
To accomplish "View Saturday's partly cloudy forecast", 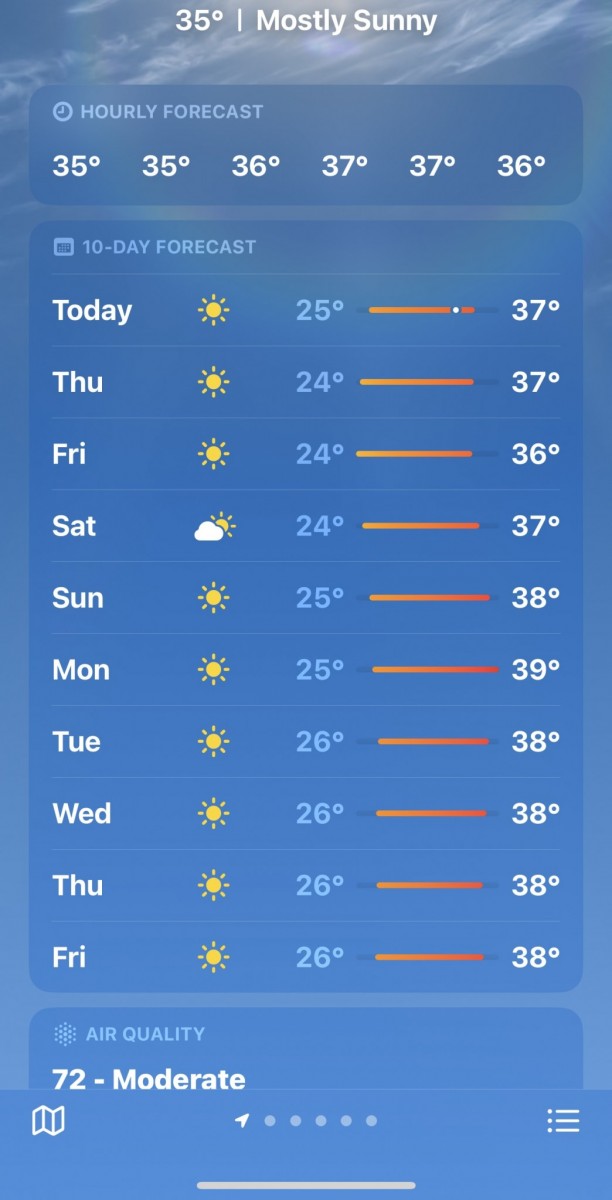I will [x=305, y=526].
